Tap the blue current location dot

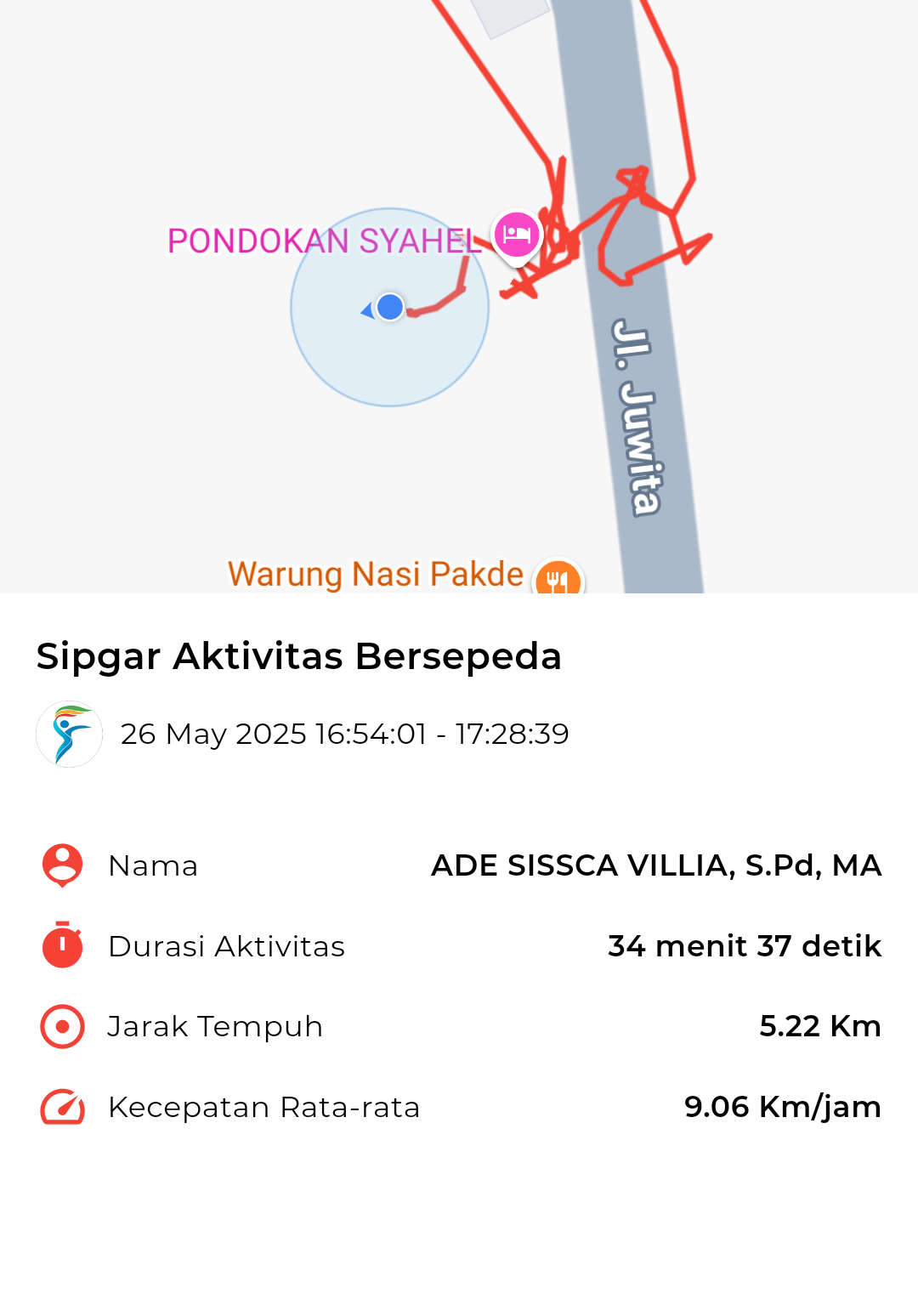pyautogui.click(x=389, y=309)
